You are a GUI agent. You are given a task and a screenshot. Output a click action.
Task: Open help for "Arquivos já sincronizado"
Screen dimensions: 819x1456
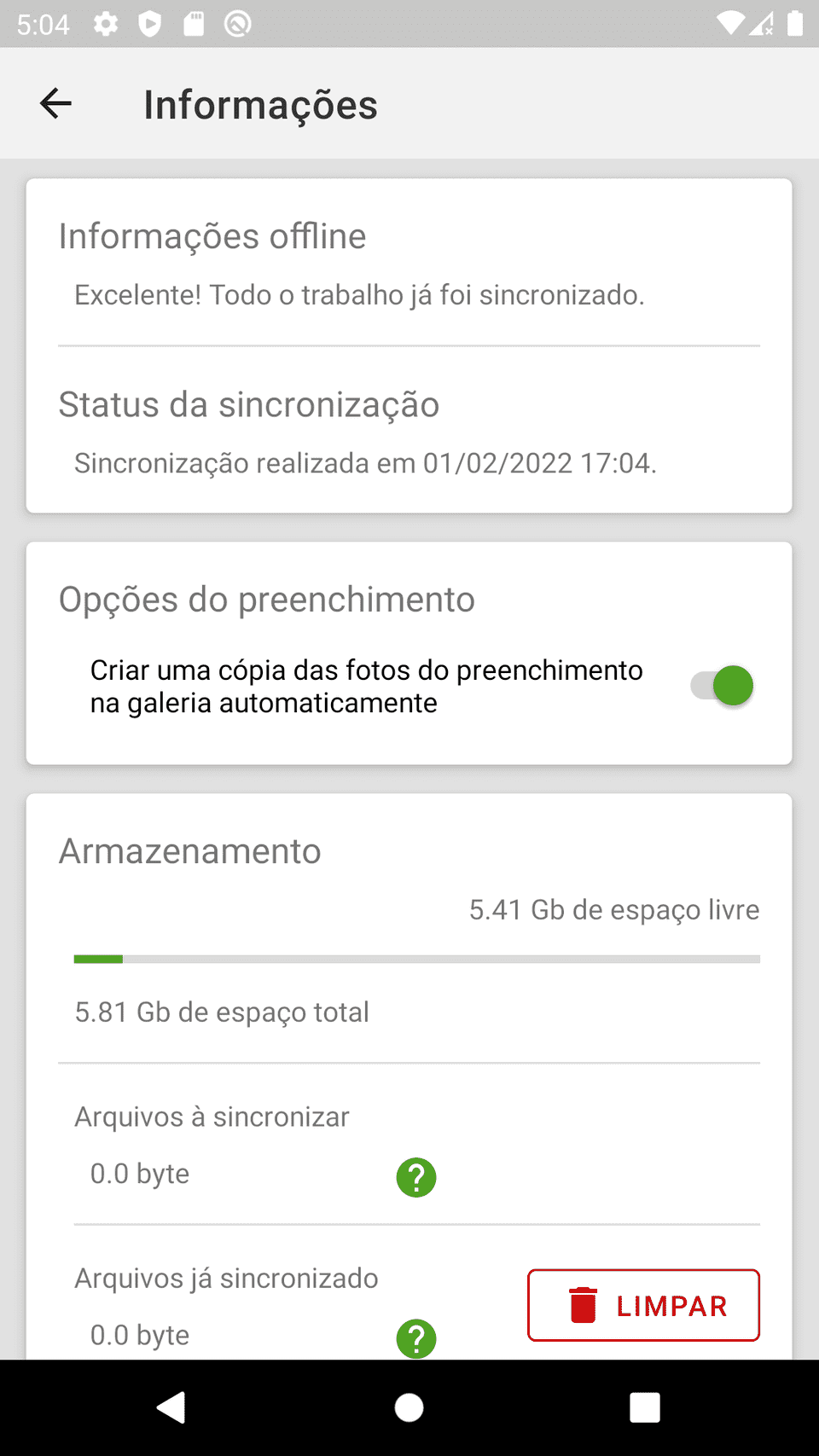416,1339
